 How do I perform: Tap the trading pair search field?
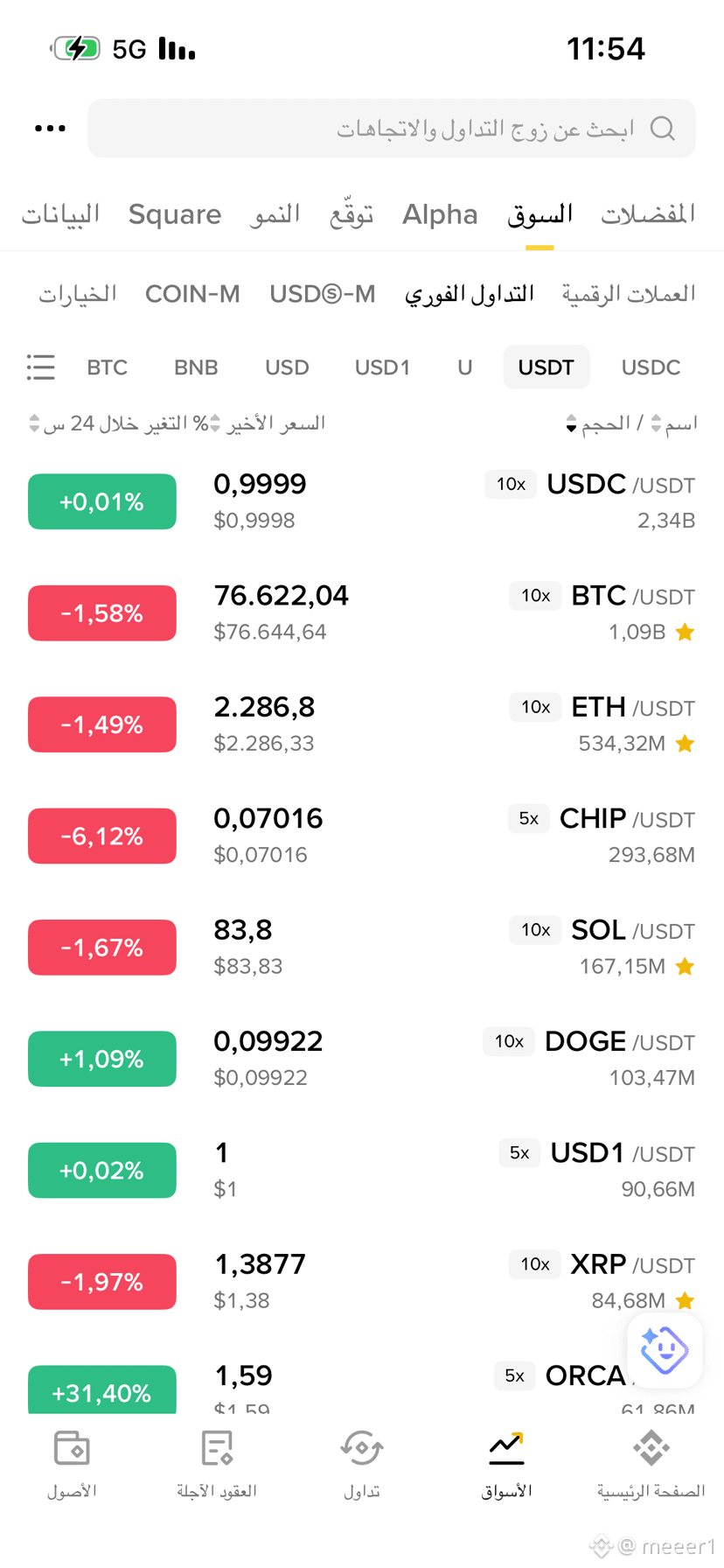[391, 129]
